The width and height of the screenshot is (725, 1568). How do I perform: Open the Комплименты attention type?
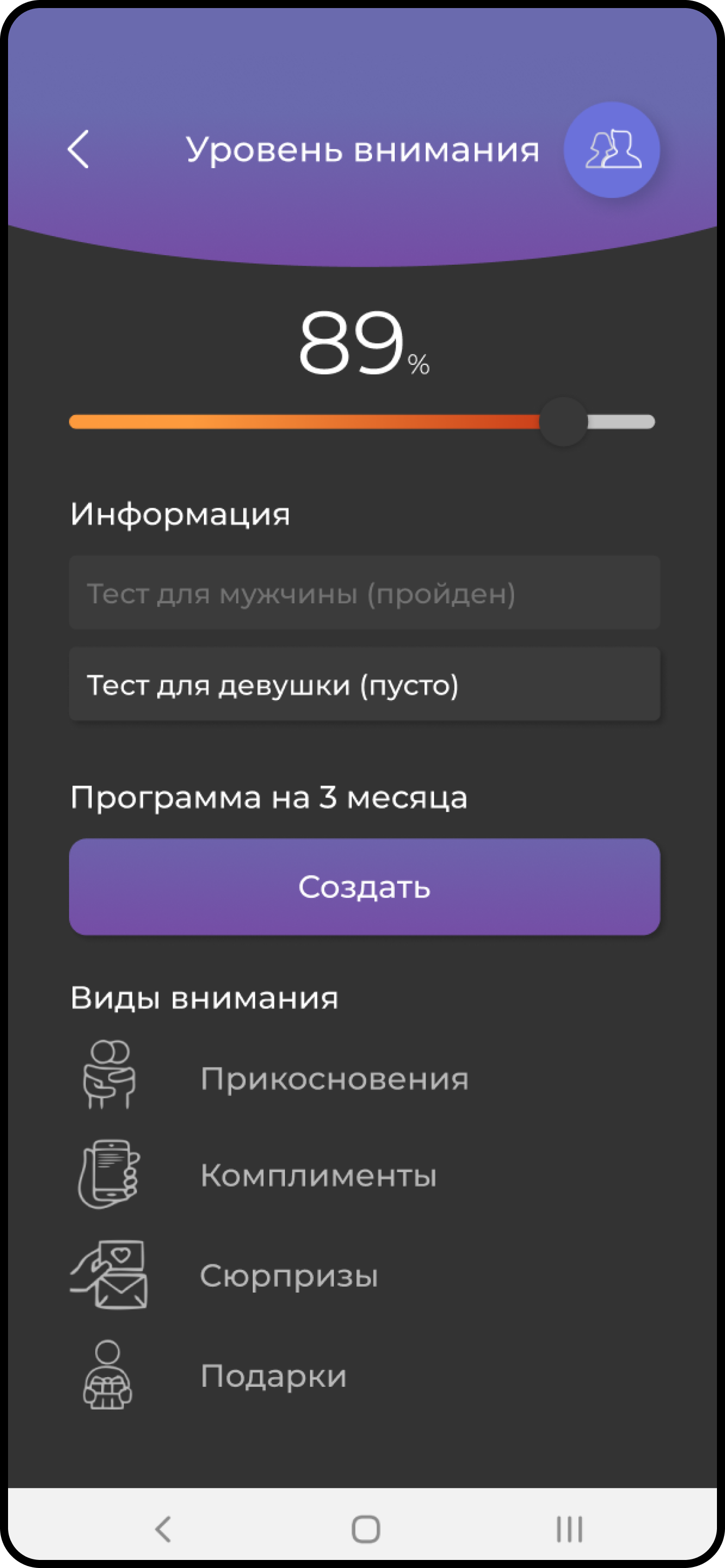[318, 1175]
